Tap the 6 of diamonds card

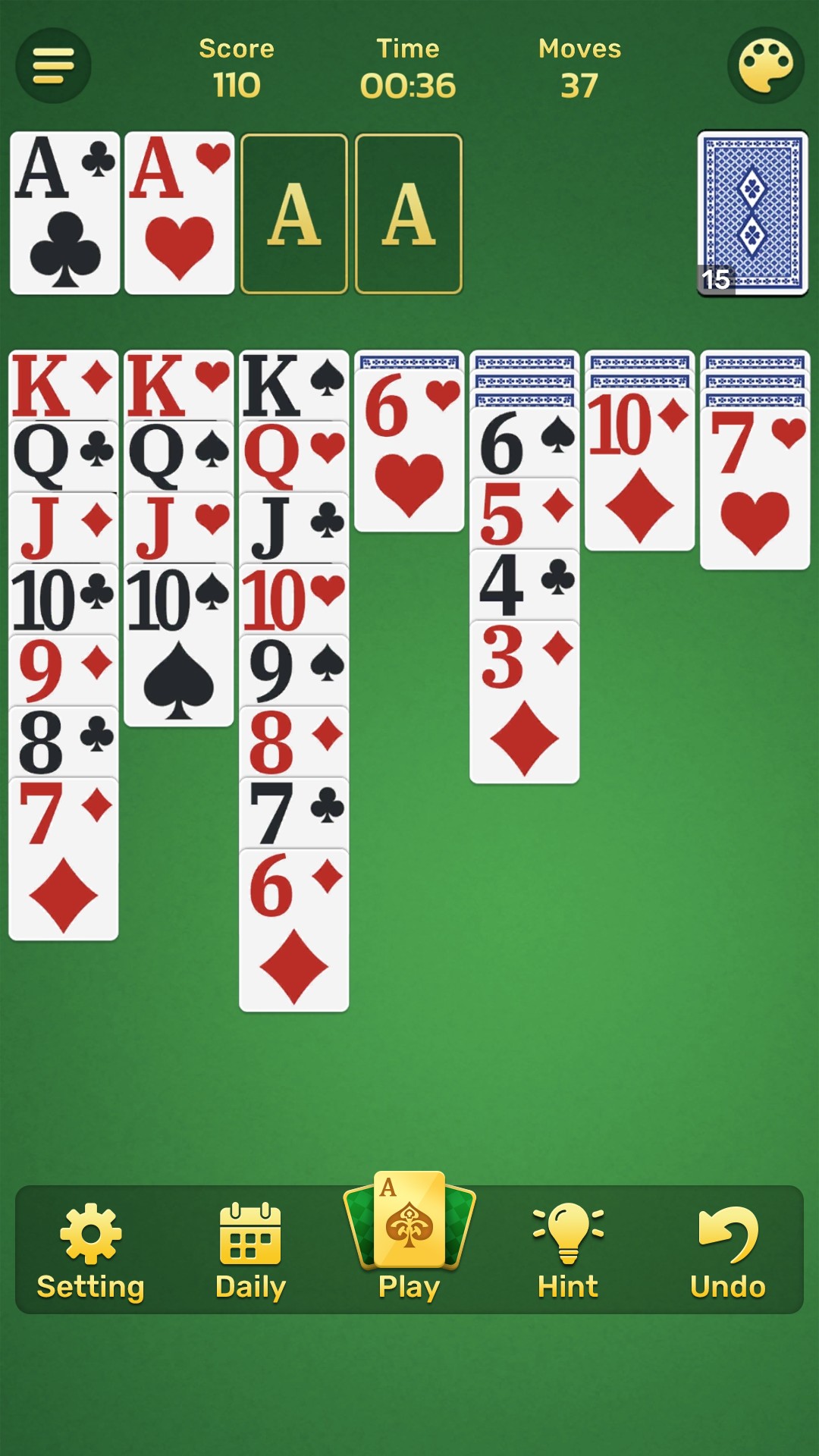point(293,933)
